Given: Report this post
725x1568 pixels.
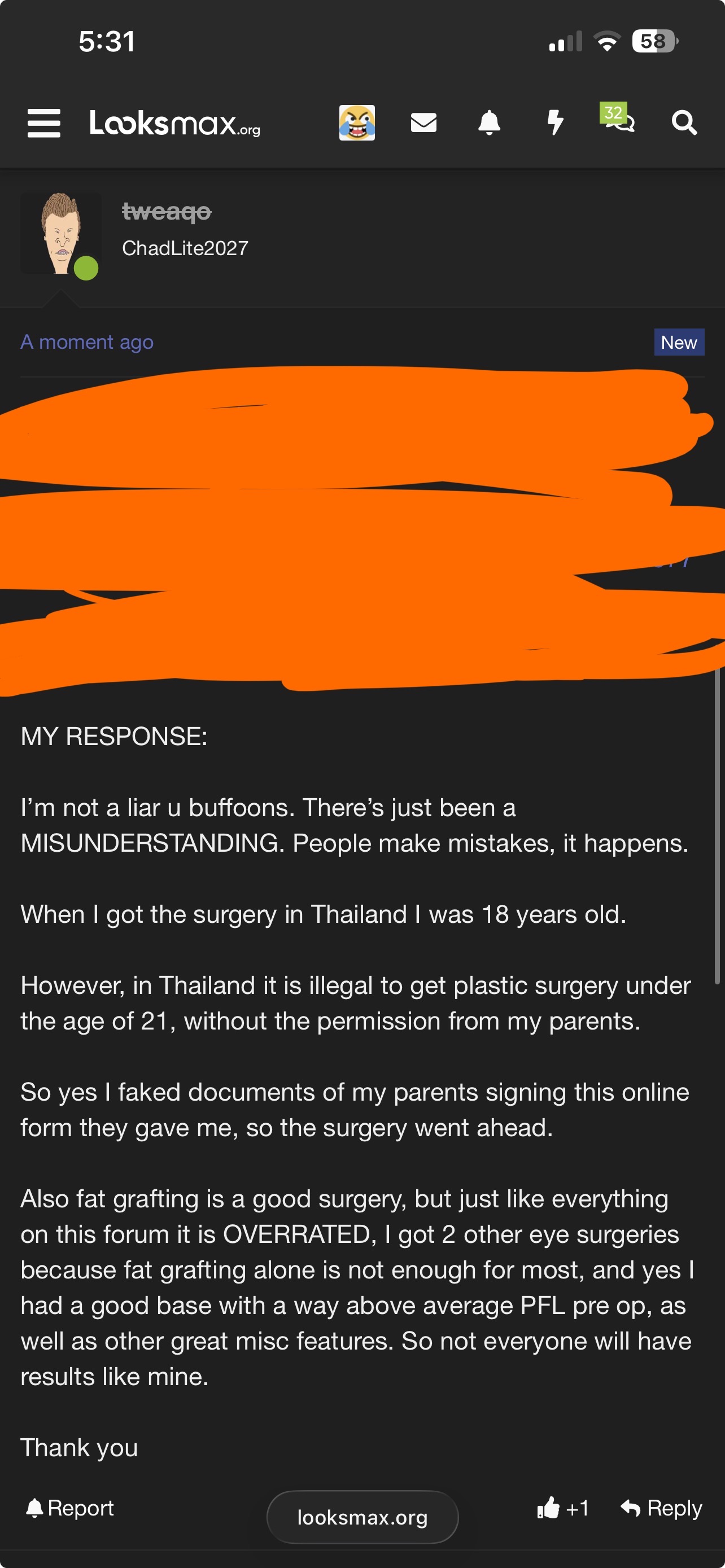Looking at the screenshot, I should (70, 1508).
